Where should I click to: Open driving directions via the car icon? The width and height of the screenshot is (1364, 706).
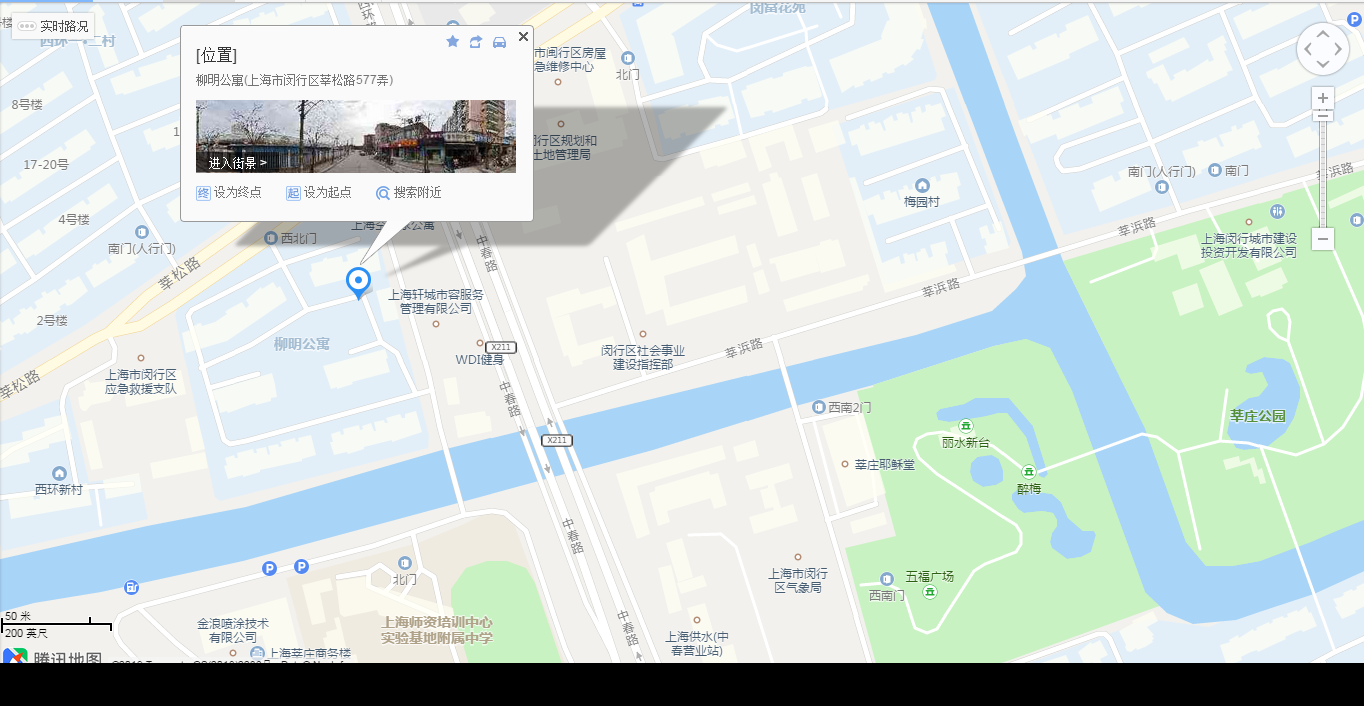coord(499,41)
